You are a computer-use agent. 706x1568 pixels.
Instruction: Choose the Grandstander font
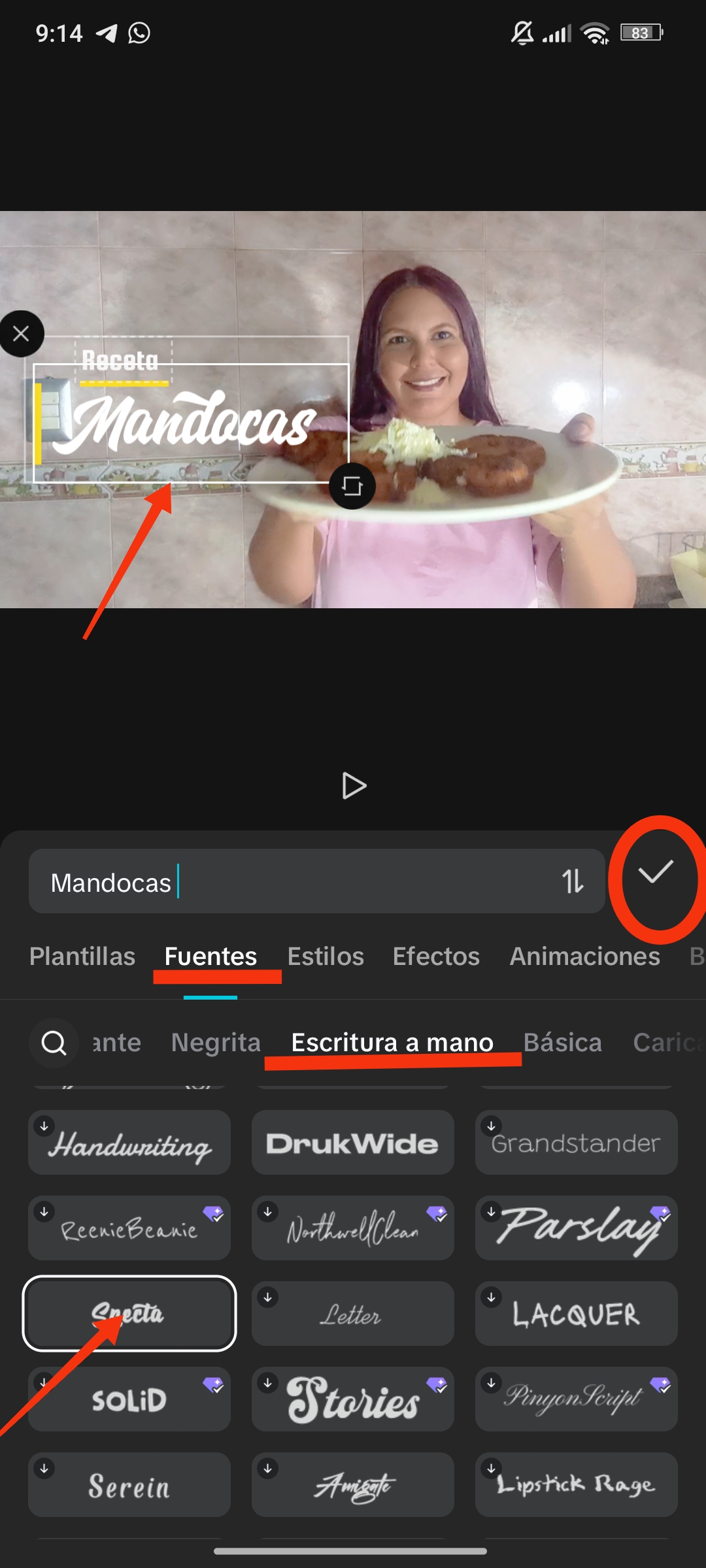click(577, 1143)
